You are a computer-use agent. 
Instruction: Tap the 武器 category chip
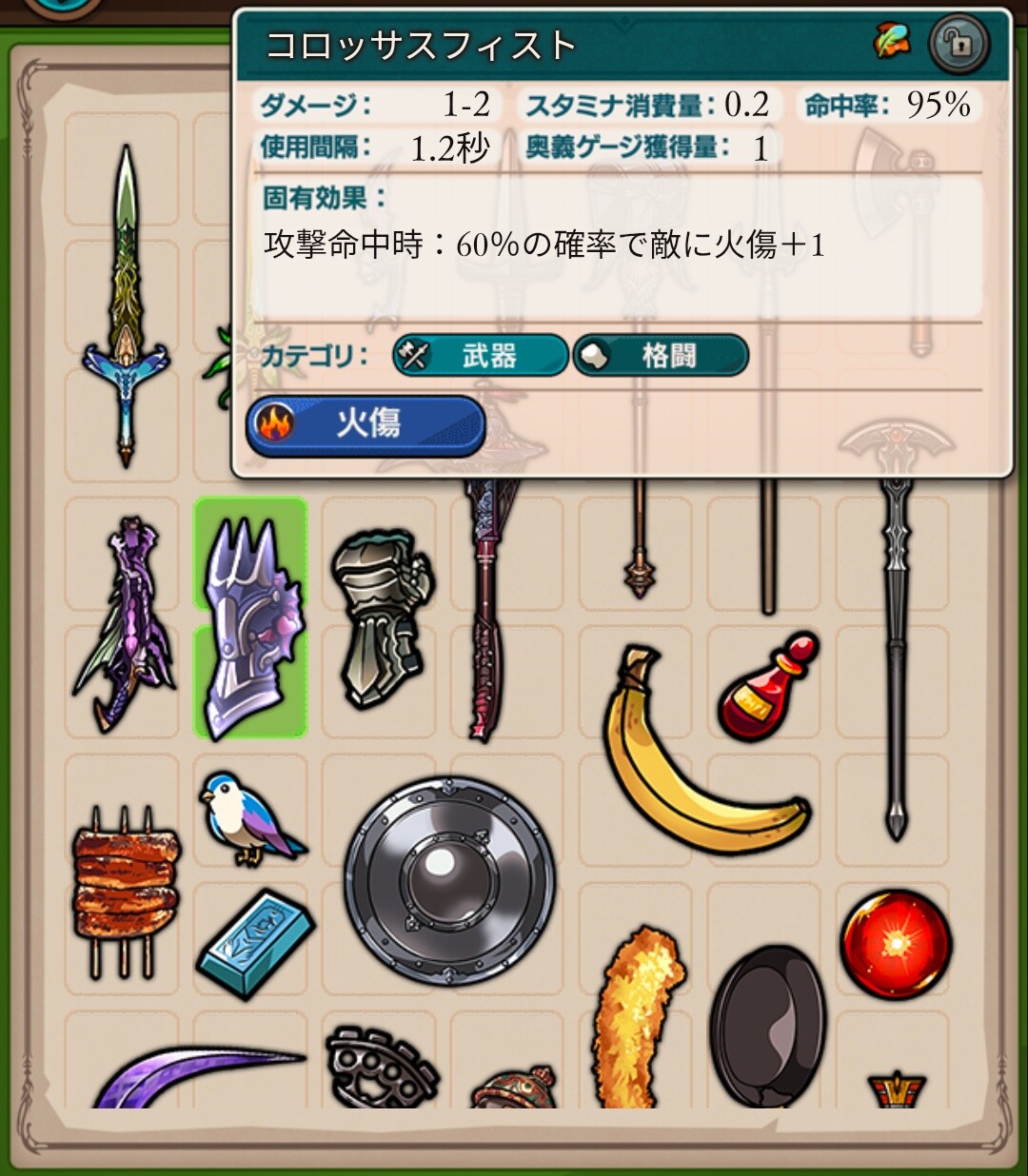tap(480, 356)
